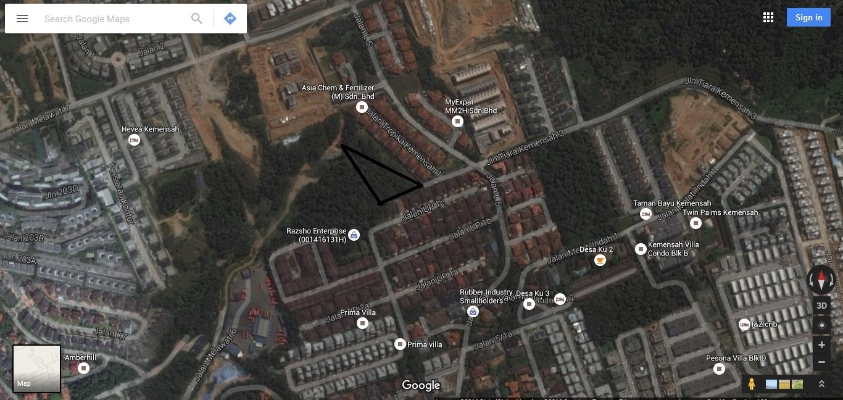Viewport: 843px width, 400px height.
Task: Open the Google apps grid
Action: (768, 17)
